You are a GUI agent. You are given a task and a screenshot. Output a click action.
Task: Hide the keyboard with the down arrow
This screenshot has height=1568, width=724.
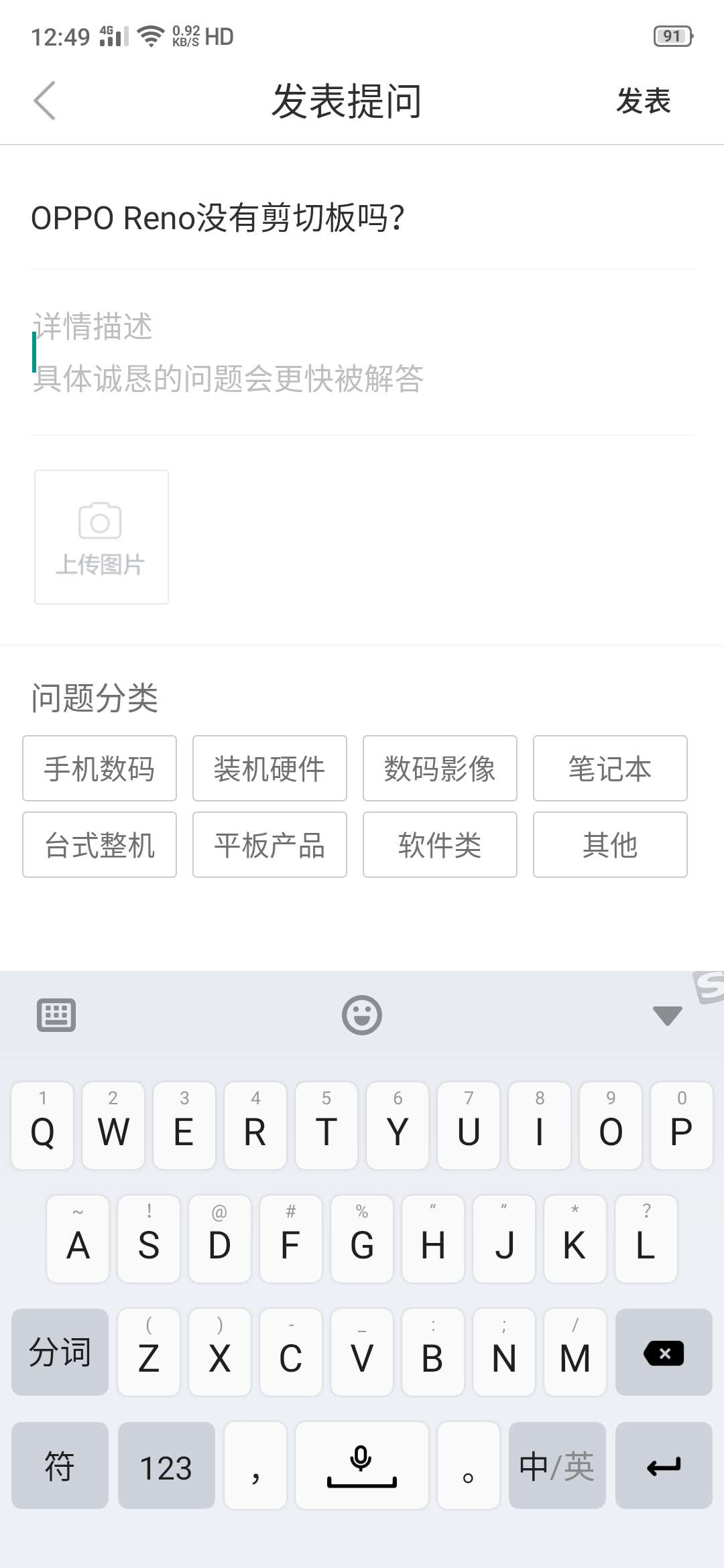668,1015
